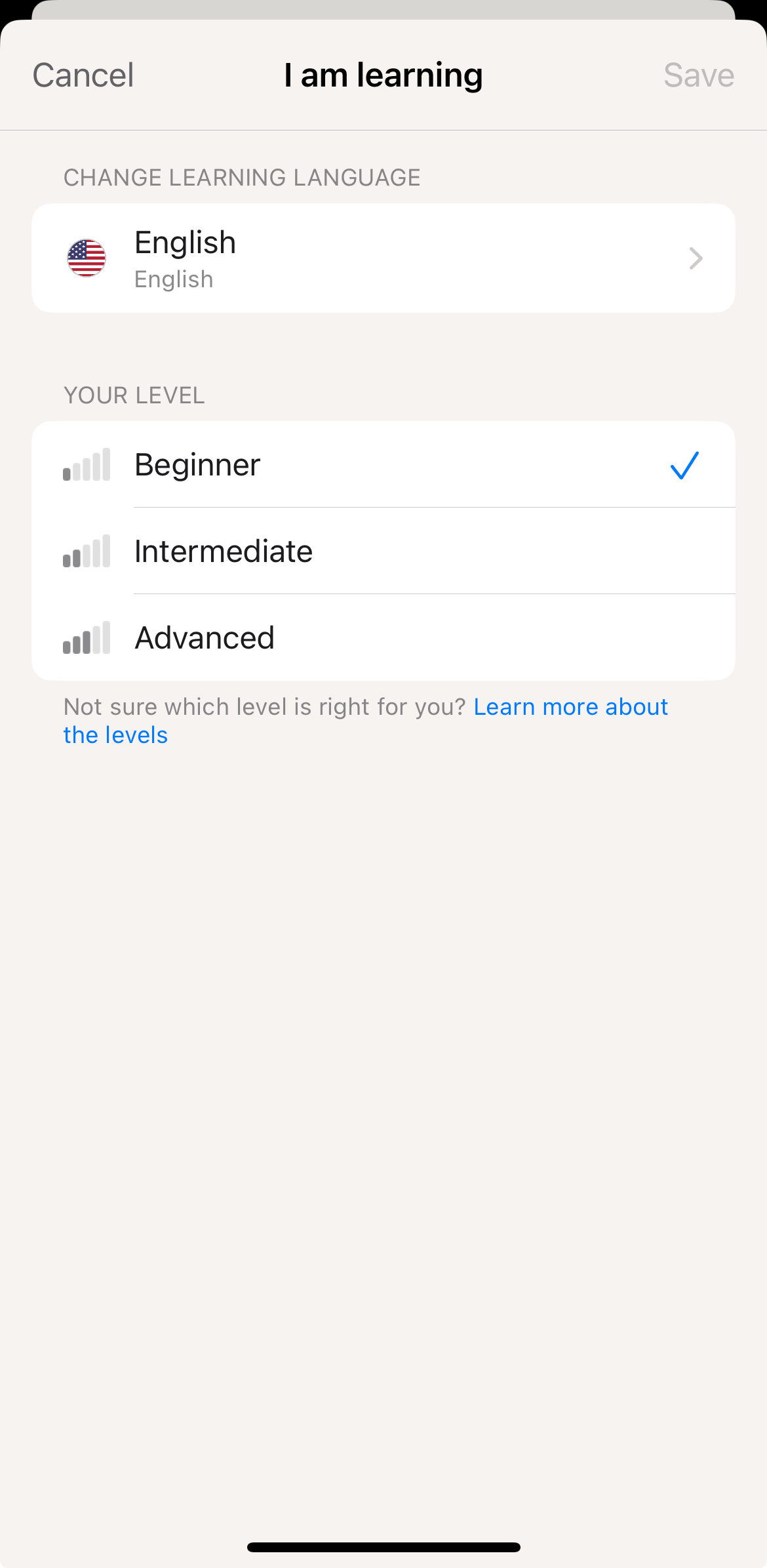Pick the Advanced level
The width and height of the screenshot is (767, 1568).
[383, 637]
